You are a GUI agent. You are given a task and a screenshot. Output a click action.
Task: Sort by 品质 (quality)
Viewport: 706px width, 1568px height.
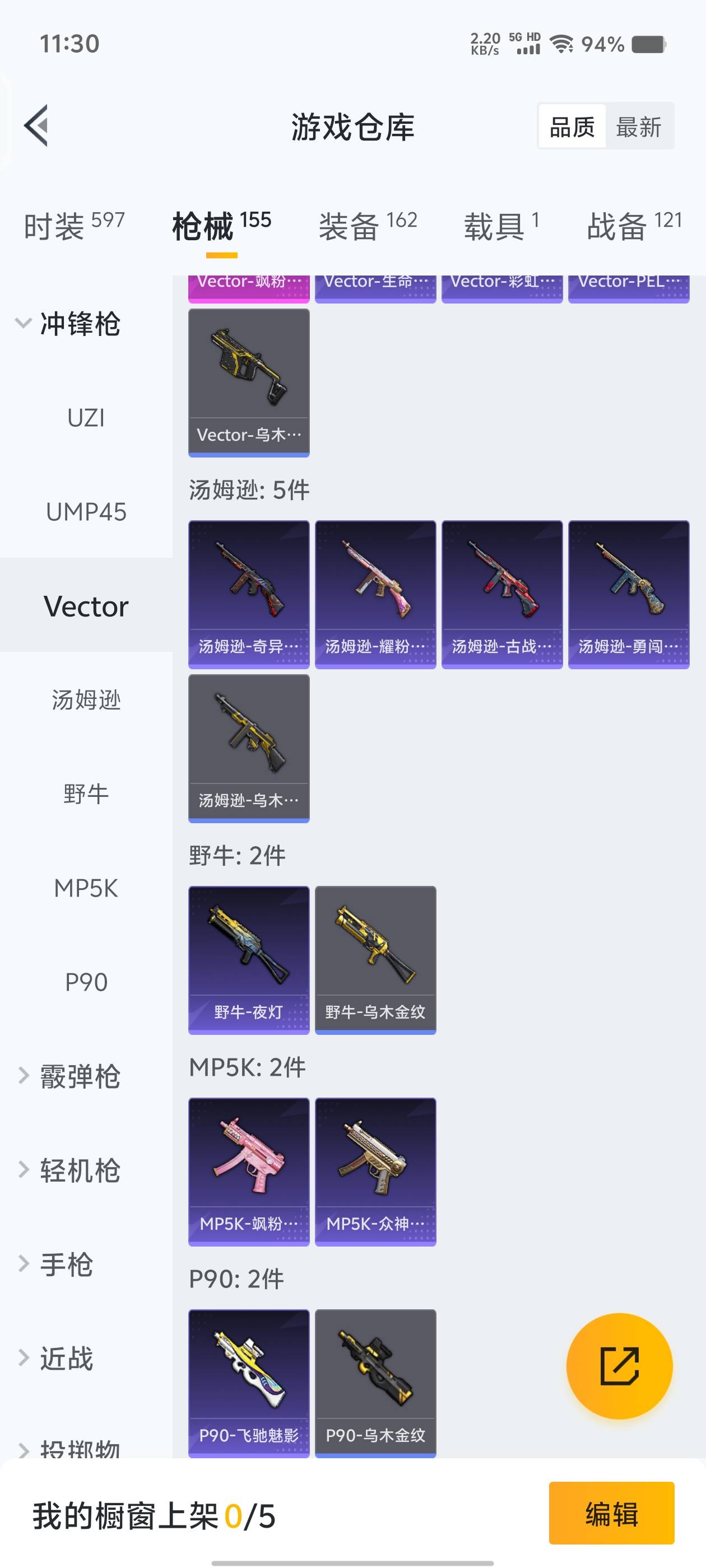pos(572,127)
